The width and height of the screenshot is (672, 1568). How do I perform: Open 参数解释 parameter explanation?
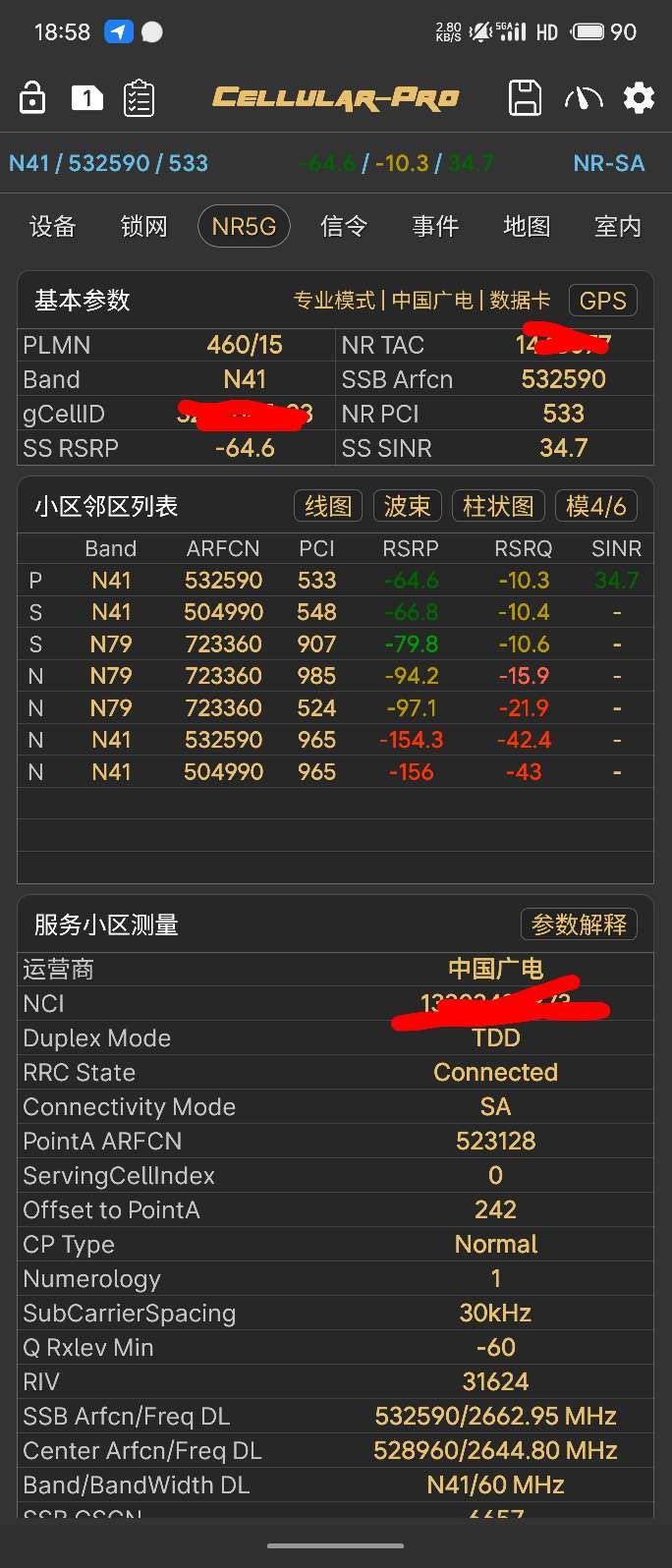pyautogui.click(x=579, y=924)
